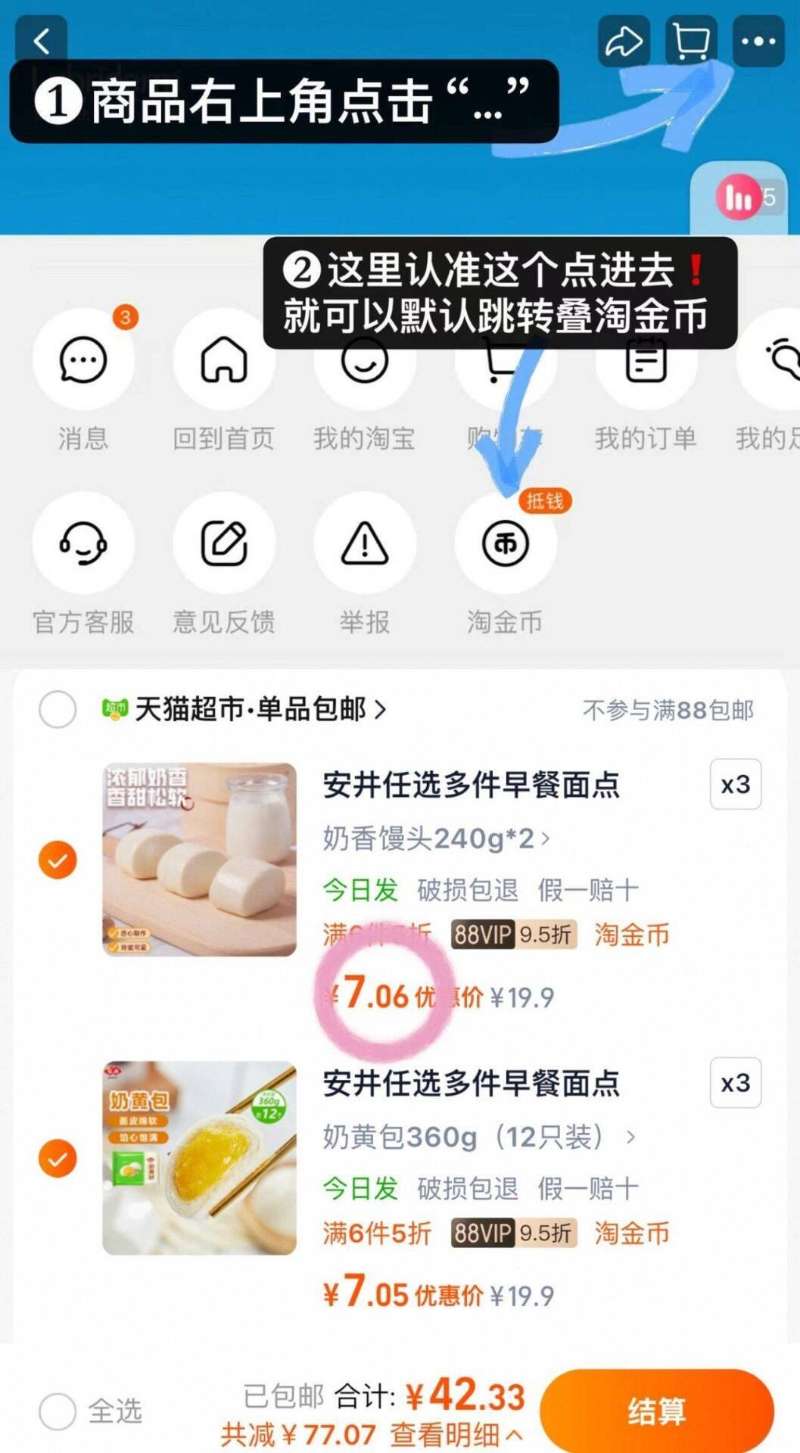Tap the share arrow icon at top
This screenshot has width=800, height=1453.
(622, 41)
